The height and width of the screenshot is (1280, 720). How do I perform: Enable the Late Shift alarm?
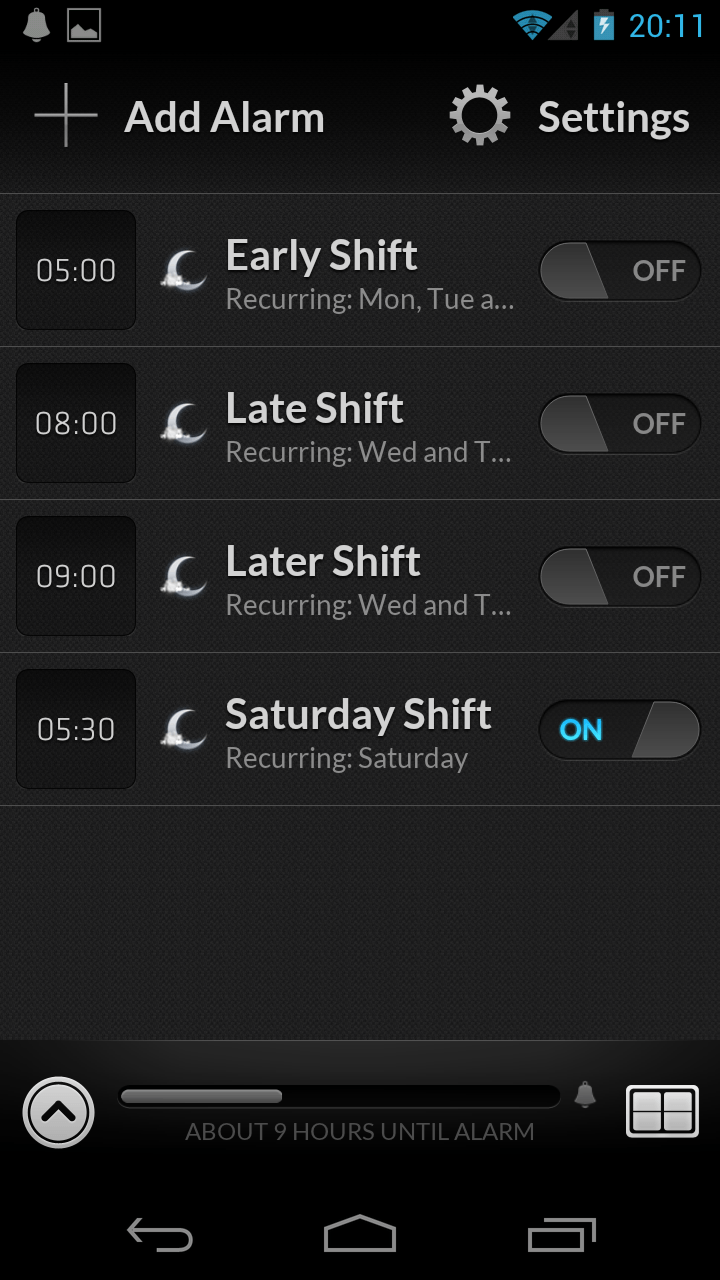pyautogui.click(x=620, y=423)
